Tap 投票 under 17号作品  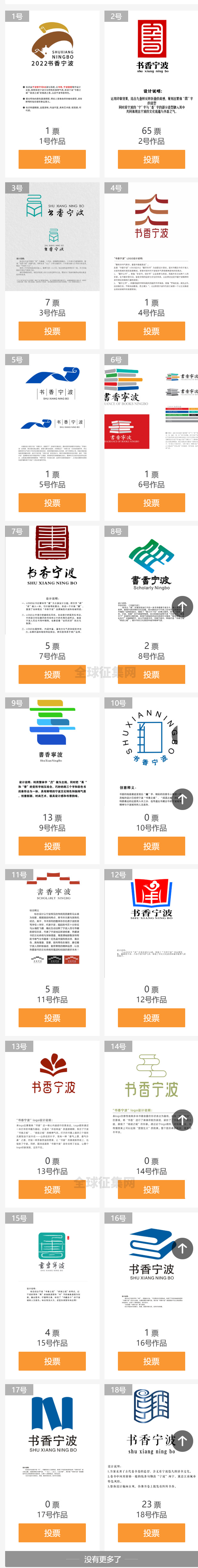coord(52,1533)
